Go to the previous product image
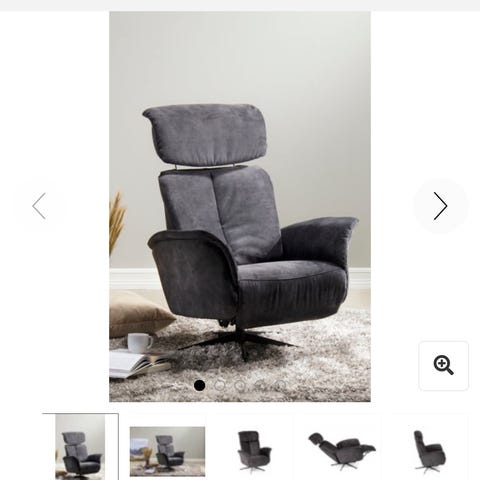The width and height of the screenshot is (480, 480). coord(39,206)
